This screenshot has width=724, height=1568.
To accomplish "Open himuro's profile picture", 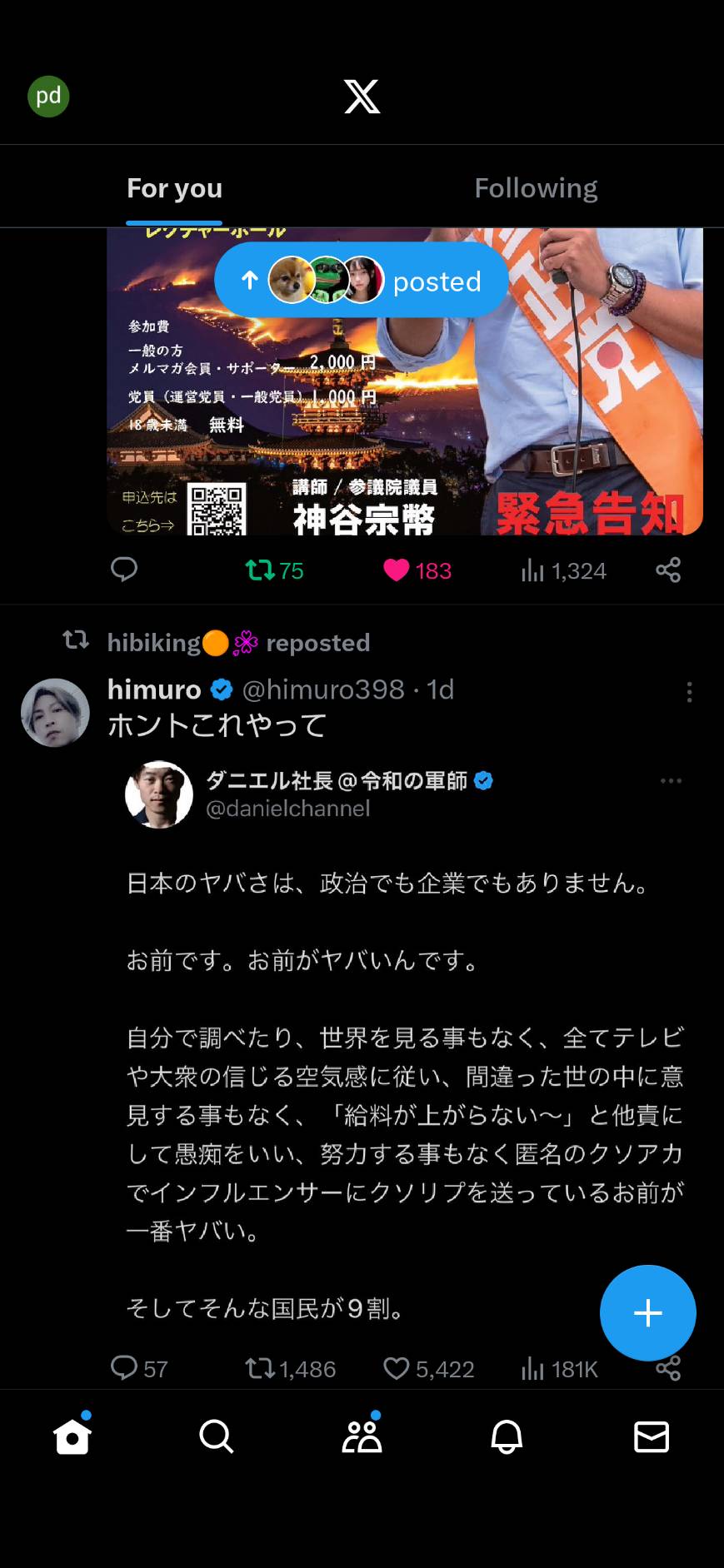I will 55,713.
